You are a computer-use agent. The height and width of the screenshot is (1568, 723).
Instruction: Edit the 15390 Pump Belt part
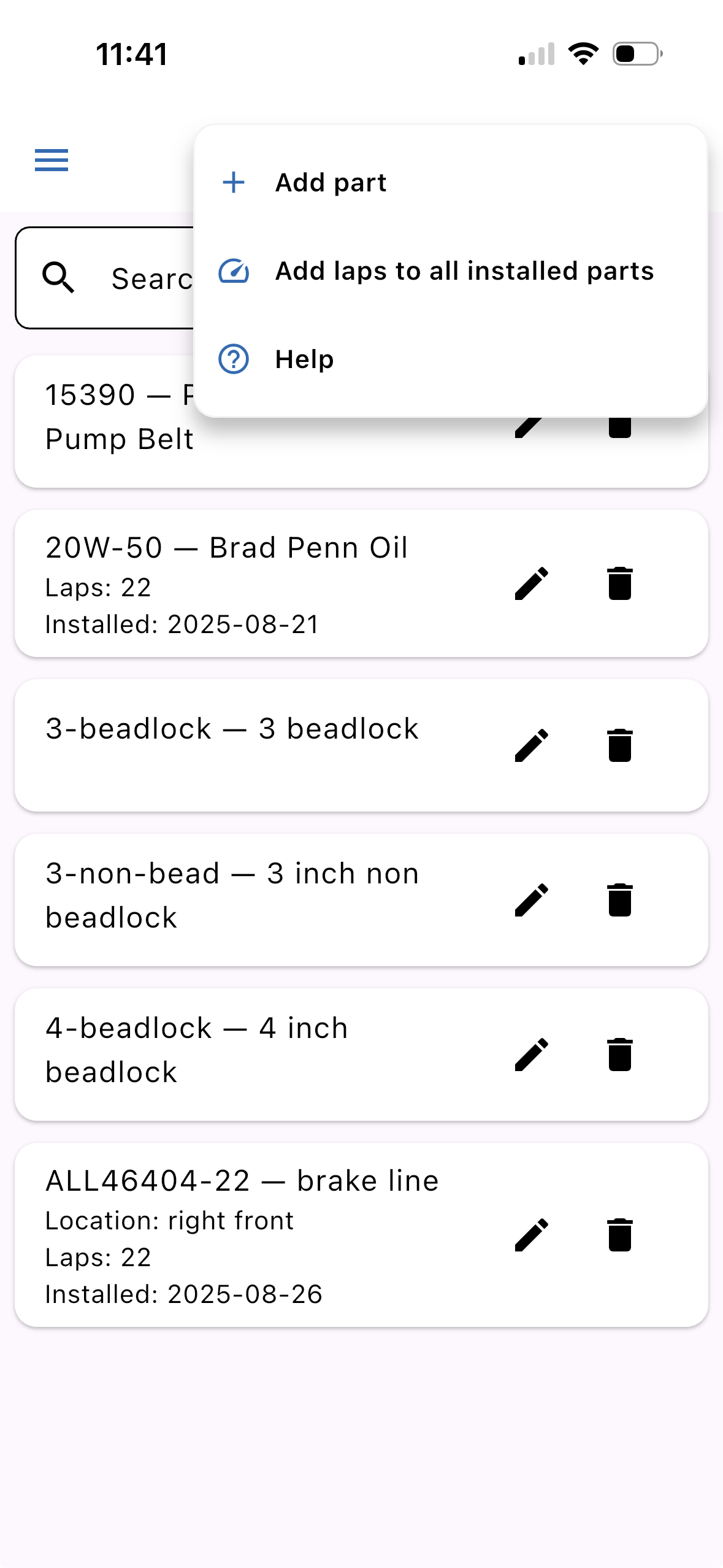pos(531,425)
